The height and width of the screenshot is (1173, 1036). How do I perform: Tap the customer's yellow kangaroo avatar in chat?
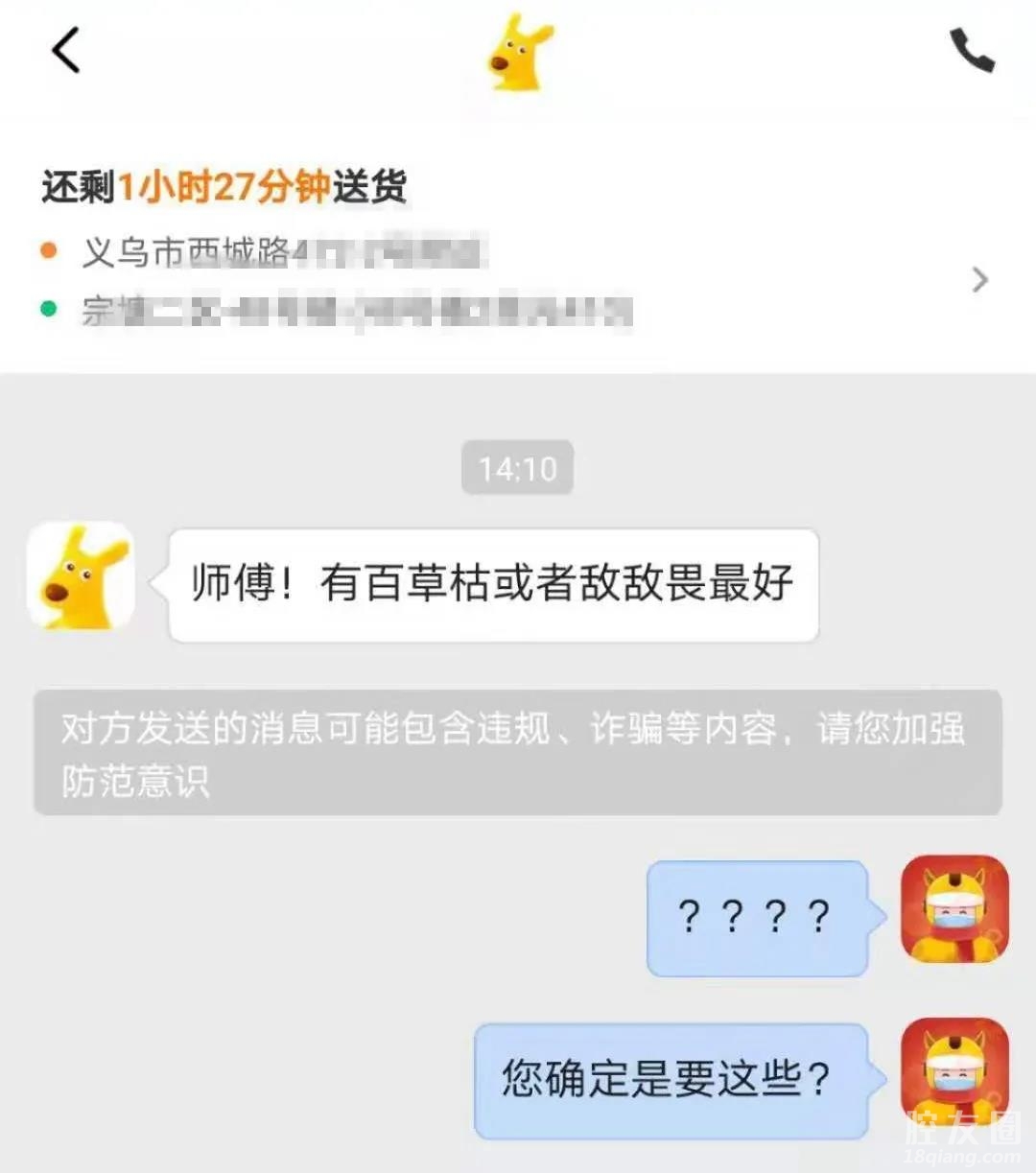click(82, 576)
